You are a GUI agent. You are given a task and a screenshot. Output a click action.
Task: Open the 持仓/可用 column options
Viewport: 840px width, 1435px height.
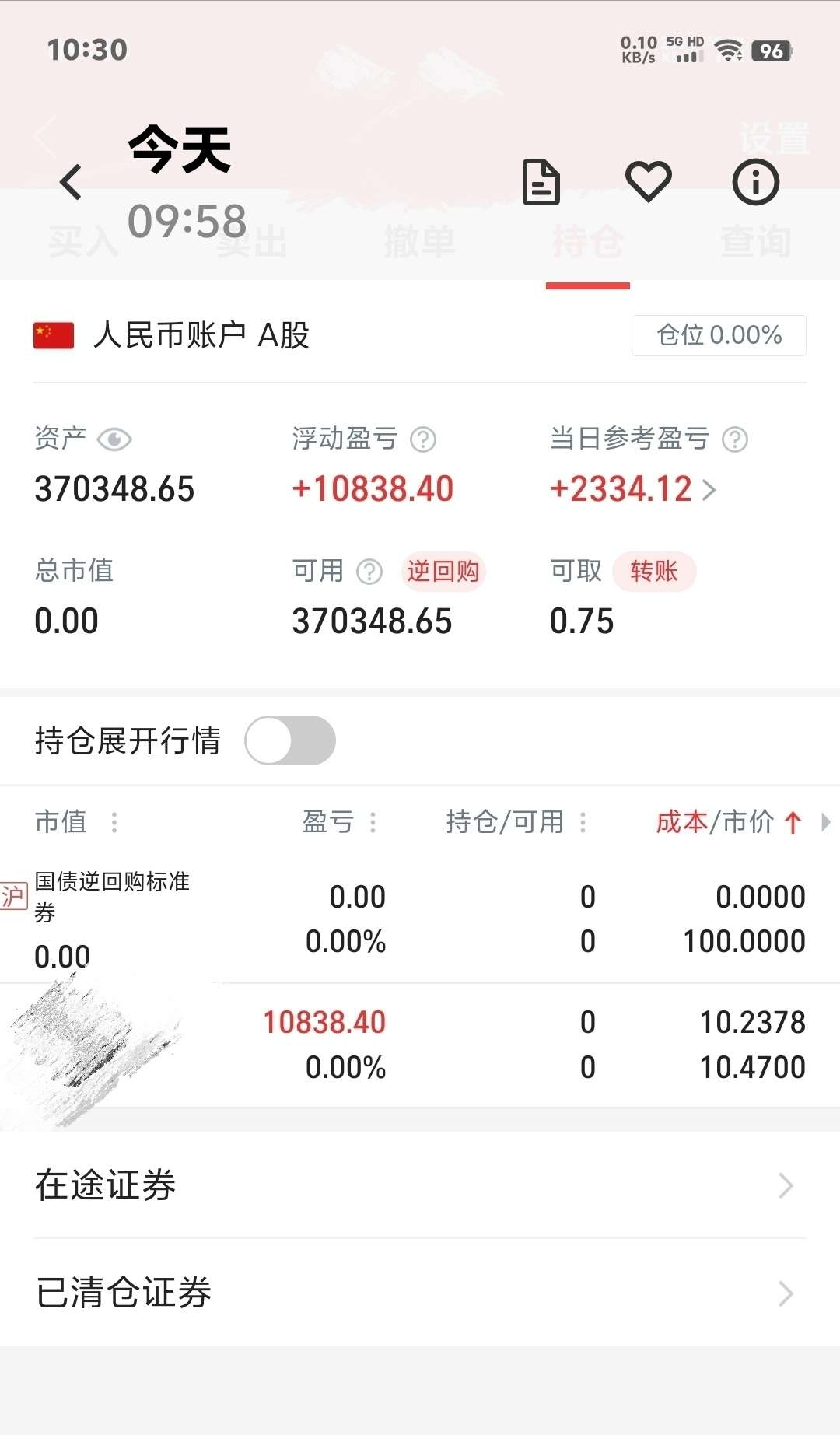[x=583, y=822]
